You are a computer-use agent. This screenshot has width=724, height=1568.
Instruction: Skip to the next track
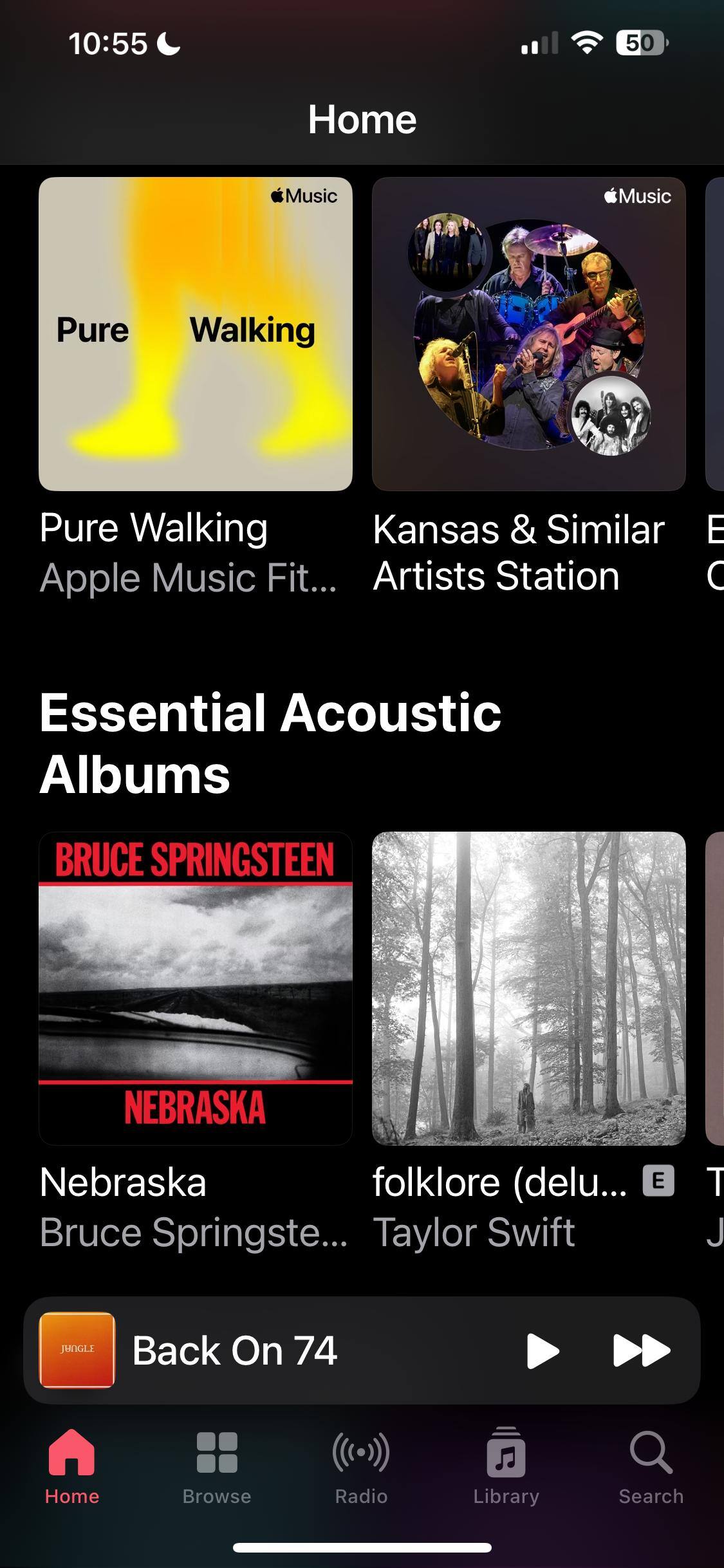pyautogui.click(x=641, y=1350)
